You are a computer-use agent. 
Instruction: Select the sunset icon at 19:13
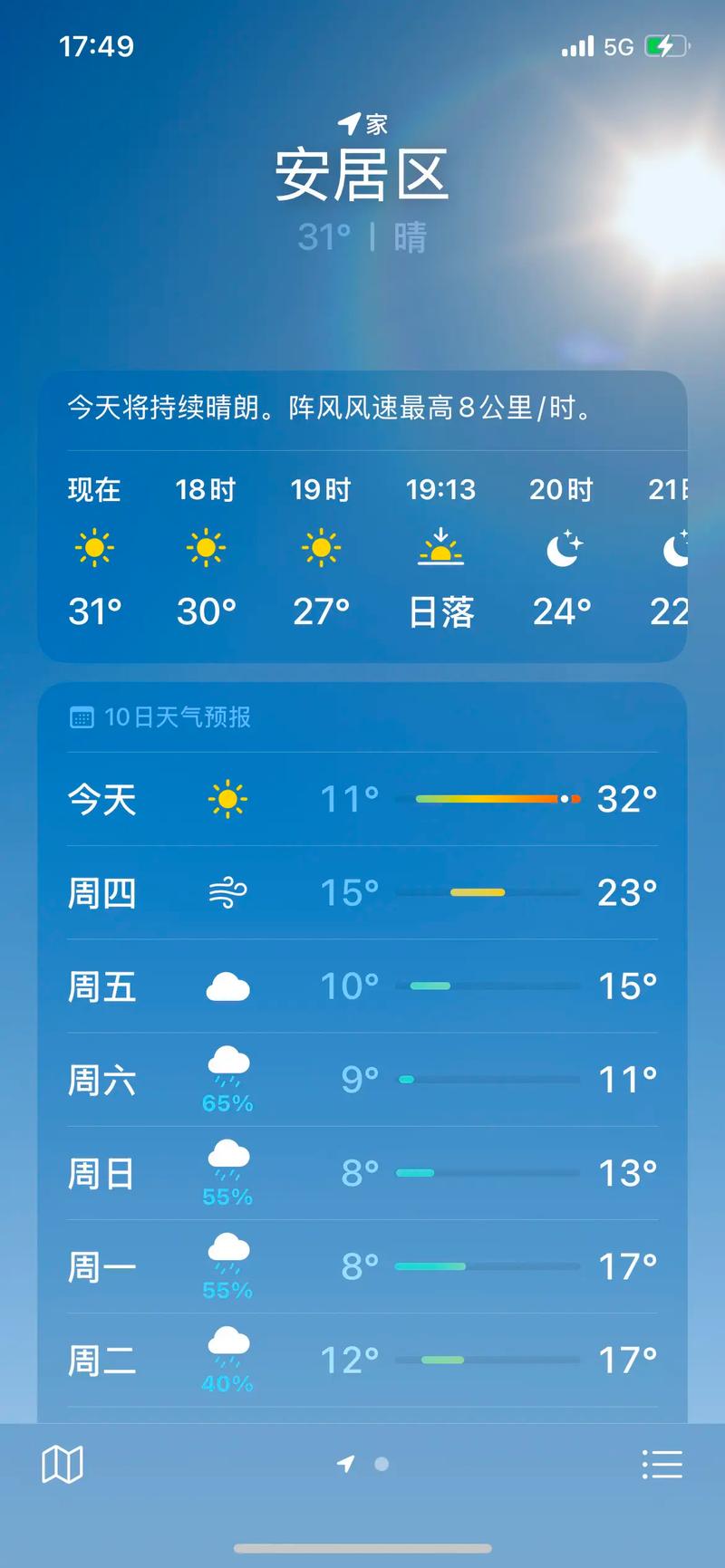pyautogui.click(x=441, y=547)
